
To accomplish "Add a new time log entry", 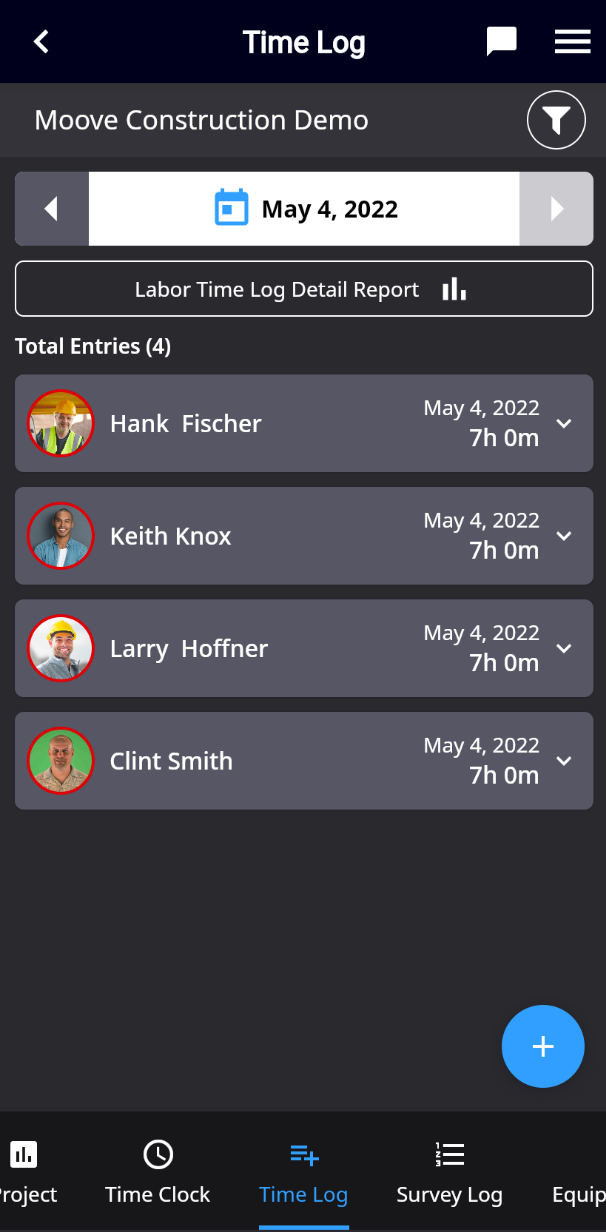I will click(542, 1046).
